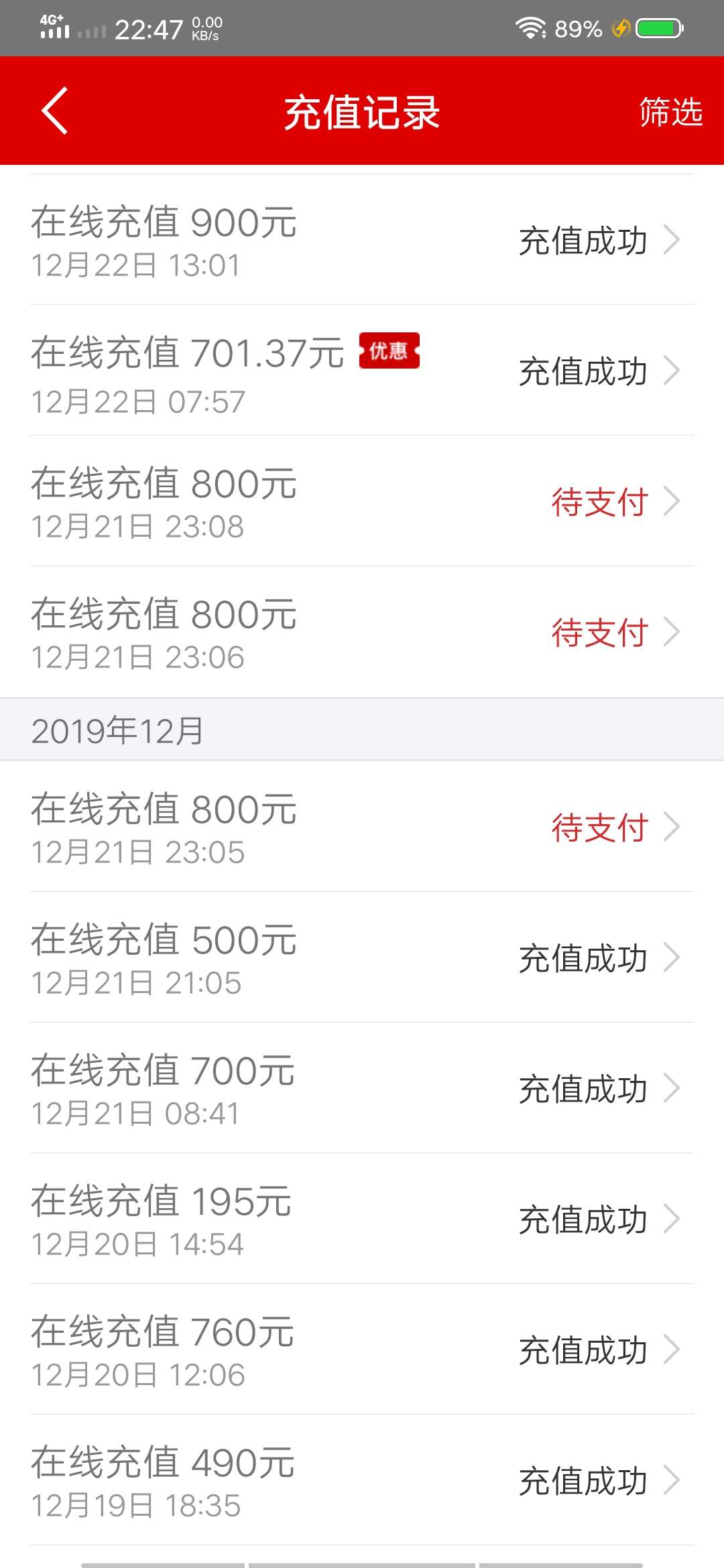View the 500元 recharge record details
Viewport: 724px width, 1568px height.
[362, 957]
